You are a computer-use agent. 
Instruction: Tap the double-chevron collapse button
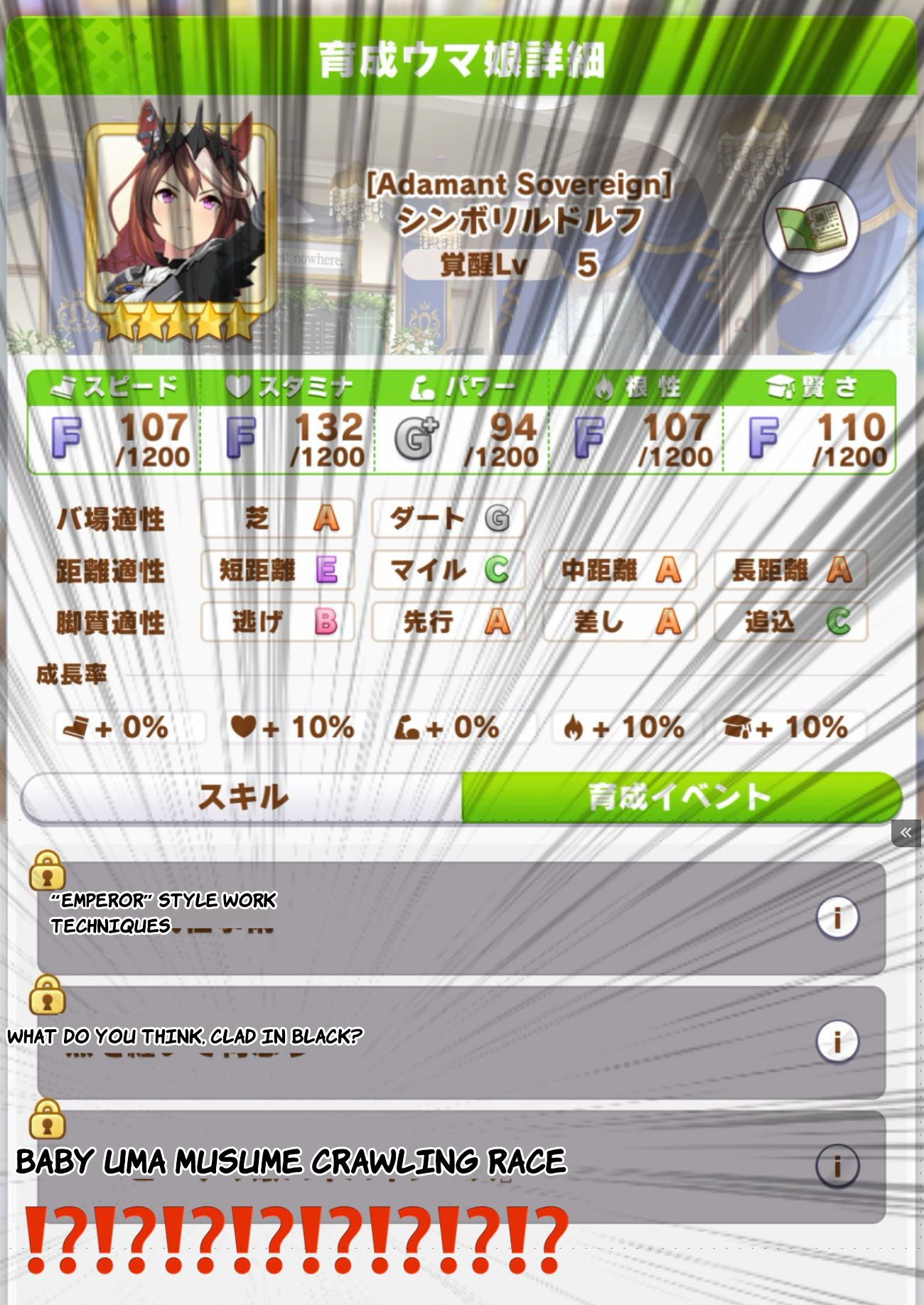[x=906, y=833]
